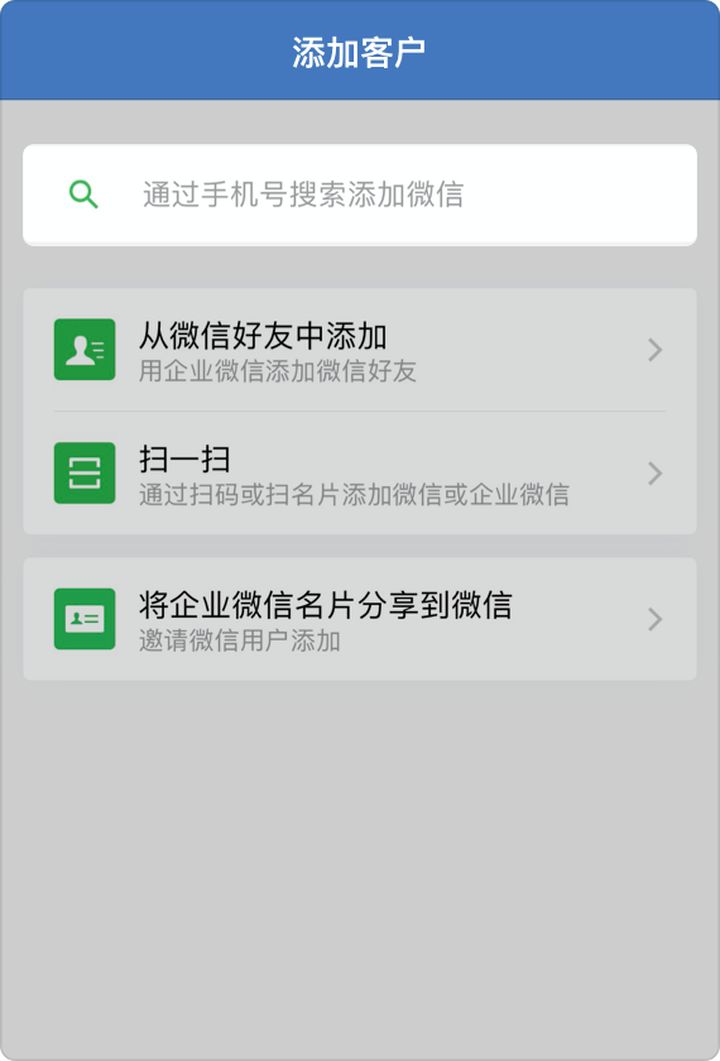This screenshot has height=1061, width=720.
Task: Click the 添加客户 title bar
Action: (360, 48)
